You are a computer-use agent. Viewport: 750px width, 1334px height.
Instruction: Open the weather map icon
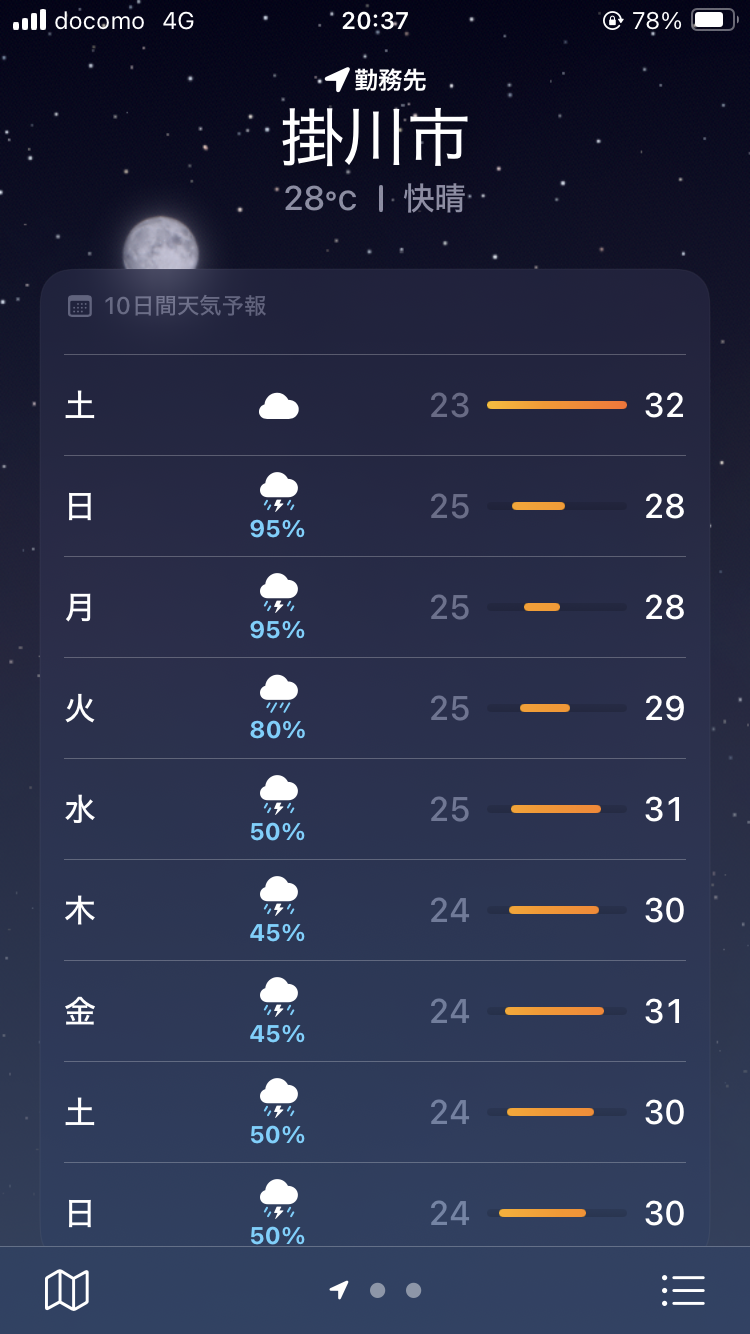[x=67, y=1290]
